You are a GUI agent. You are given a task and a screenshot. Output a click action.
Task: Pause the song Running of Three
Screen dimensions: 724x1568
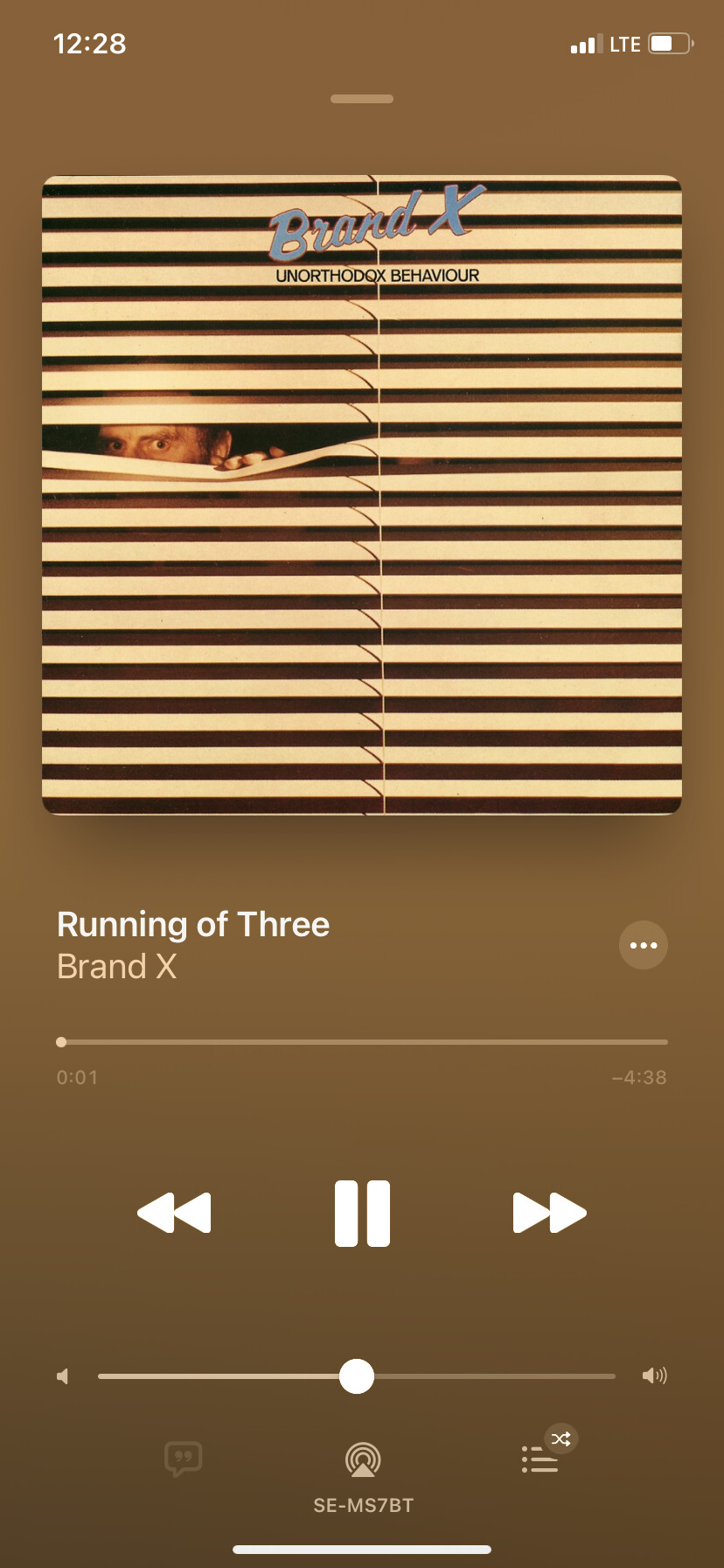362,1213
